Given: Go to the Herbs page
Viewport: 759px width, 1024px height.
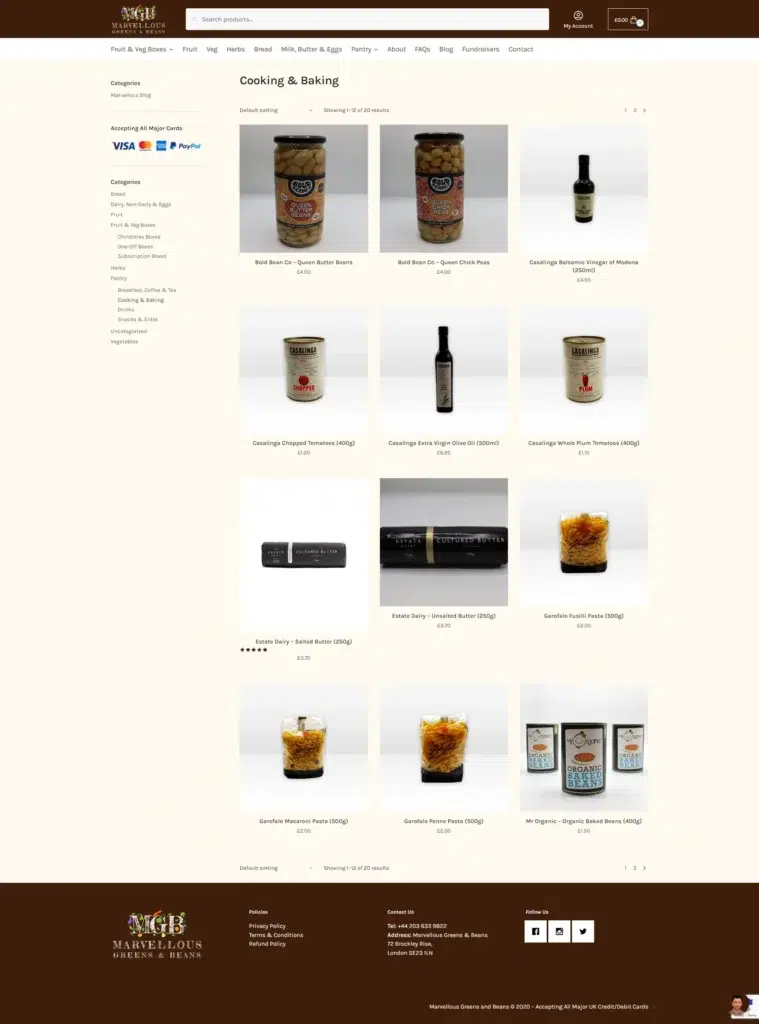Looking at the screenshot, I should click(x=235, y=49).
